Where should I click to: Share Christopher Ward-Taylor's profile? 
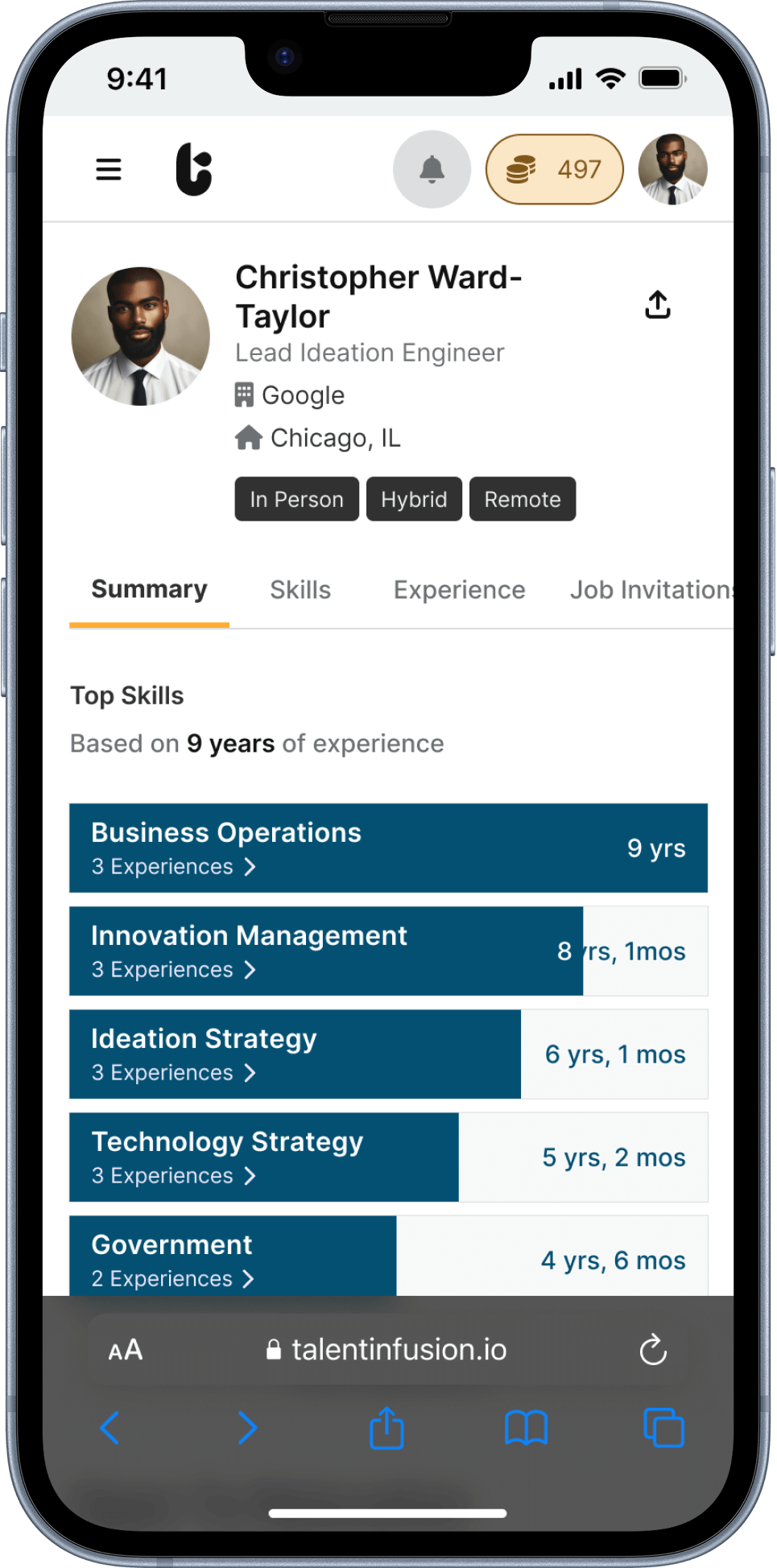coord(657,305)
